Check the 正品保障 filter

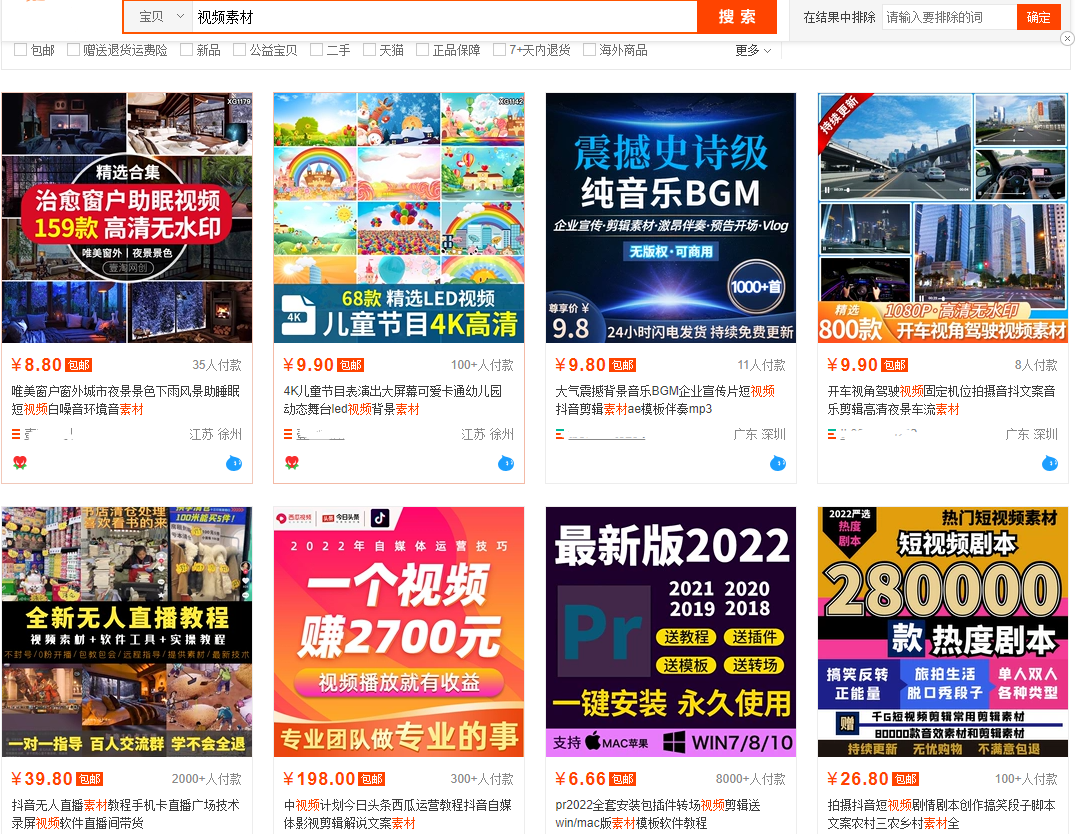tap(423, 50)
